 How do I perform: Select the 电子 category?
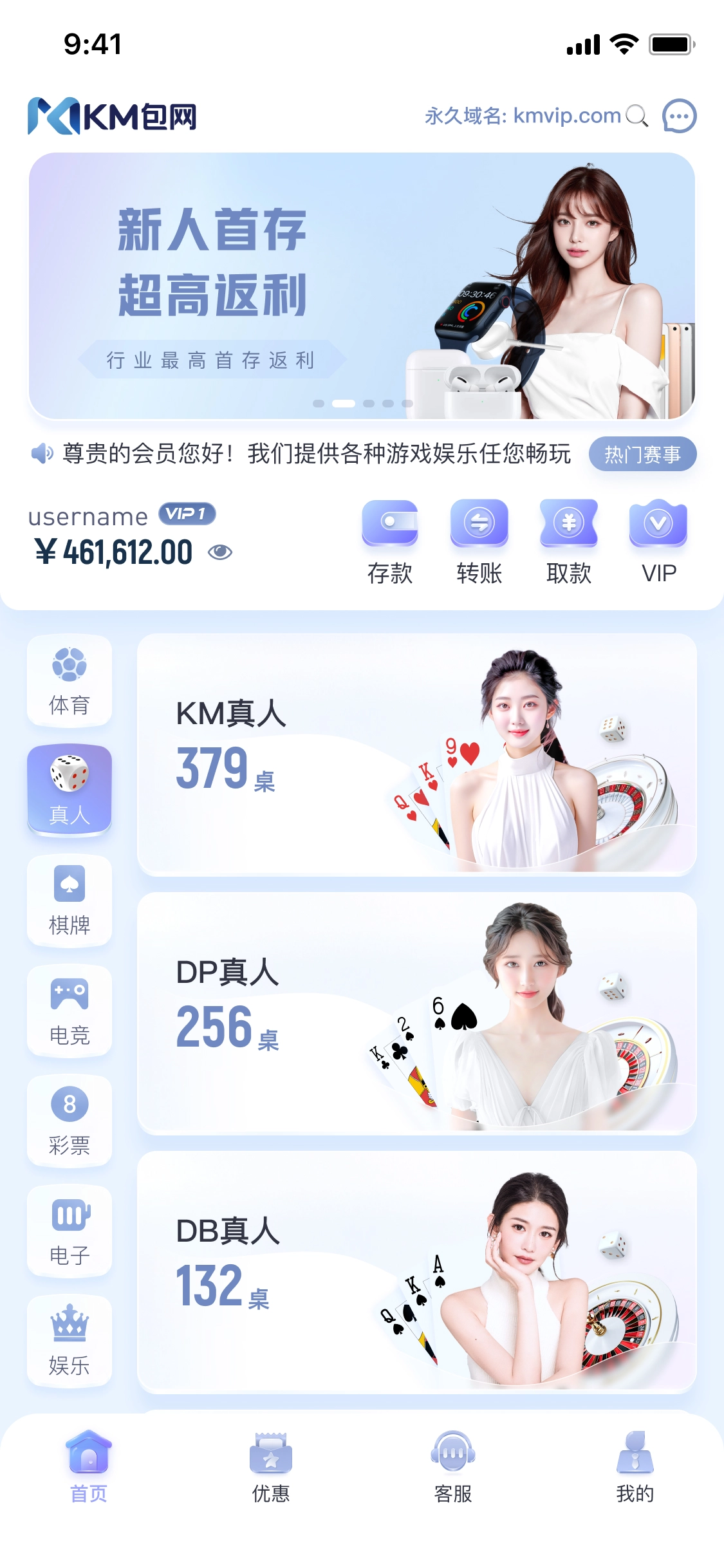click(x=70, y=1231)
